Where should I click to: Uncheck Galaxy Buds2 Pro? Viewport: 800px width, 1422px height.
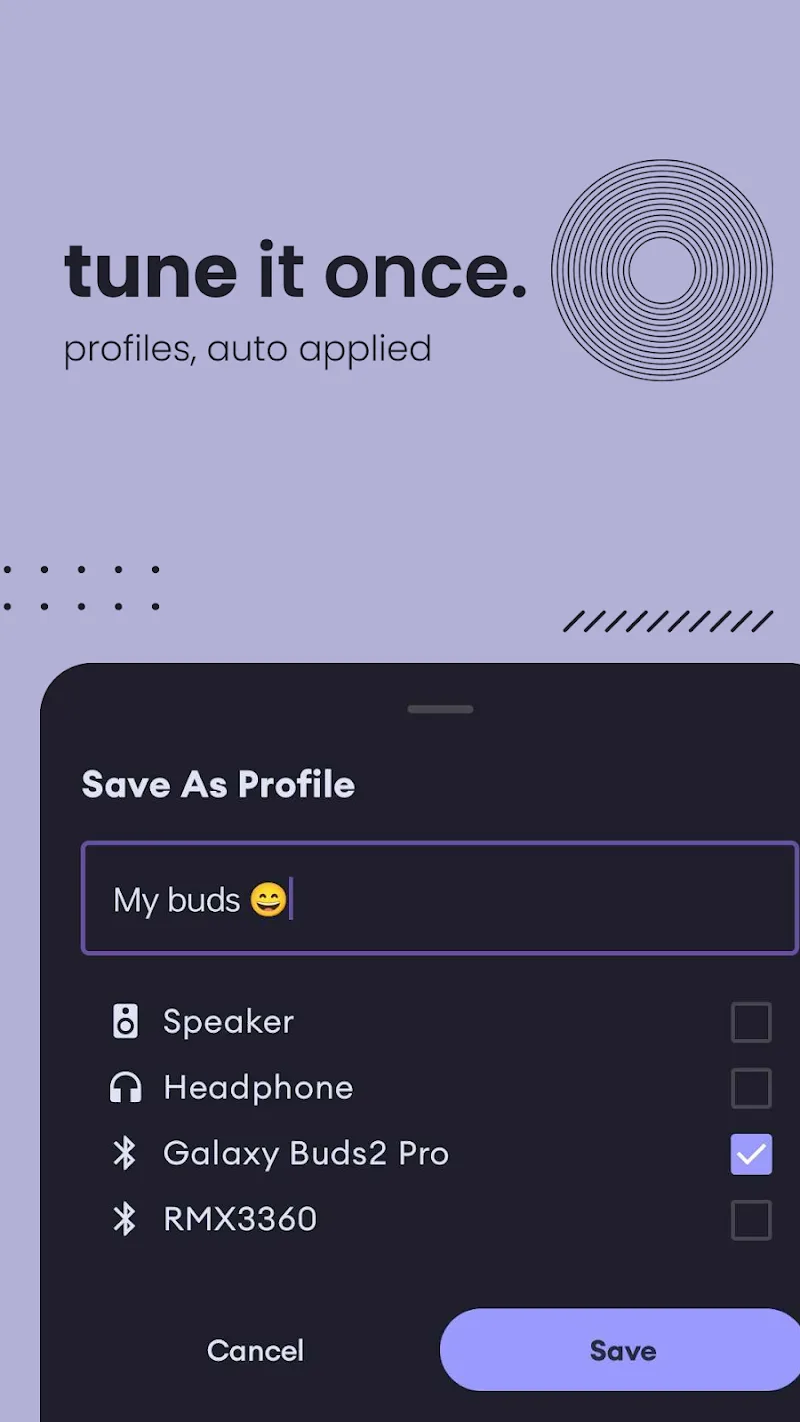click(751, 1154)
